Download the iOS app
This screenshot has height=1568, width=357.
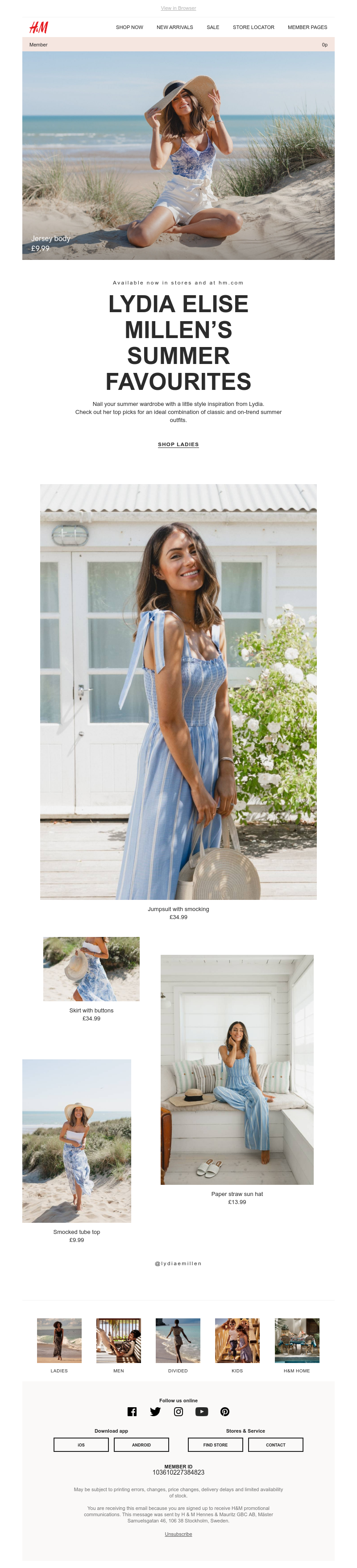(x=81, y=1444)
